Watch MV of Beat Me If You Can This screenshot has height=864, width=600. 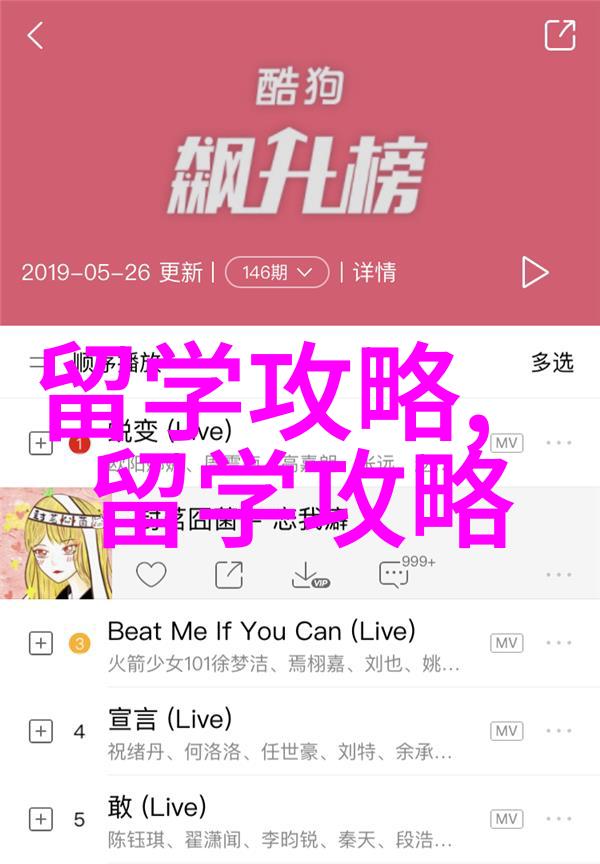click(x=506, y=643)
